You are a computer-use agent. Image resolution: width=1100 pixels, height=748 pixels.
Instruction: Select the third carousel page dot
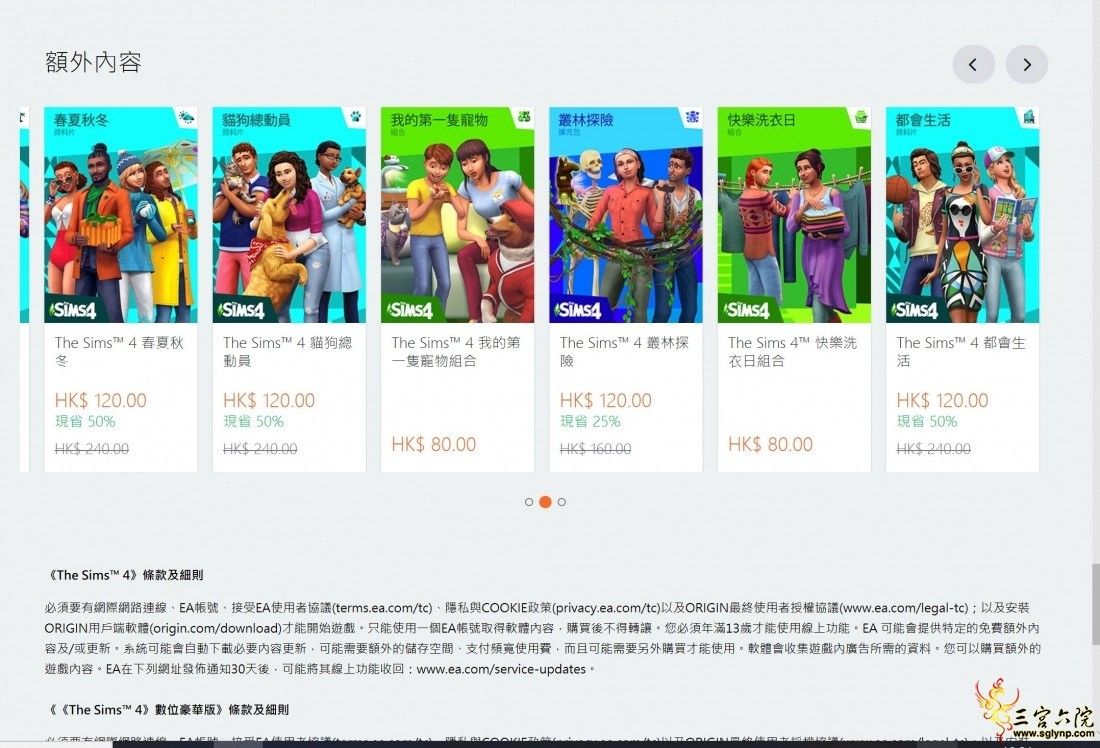click(562, 502)
